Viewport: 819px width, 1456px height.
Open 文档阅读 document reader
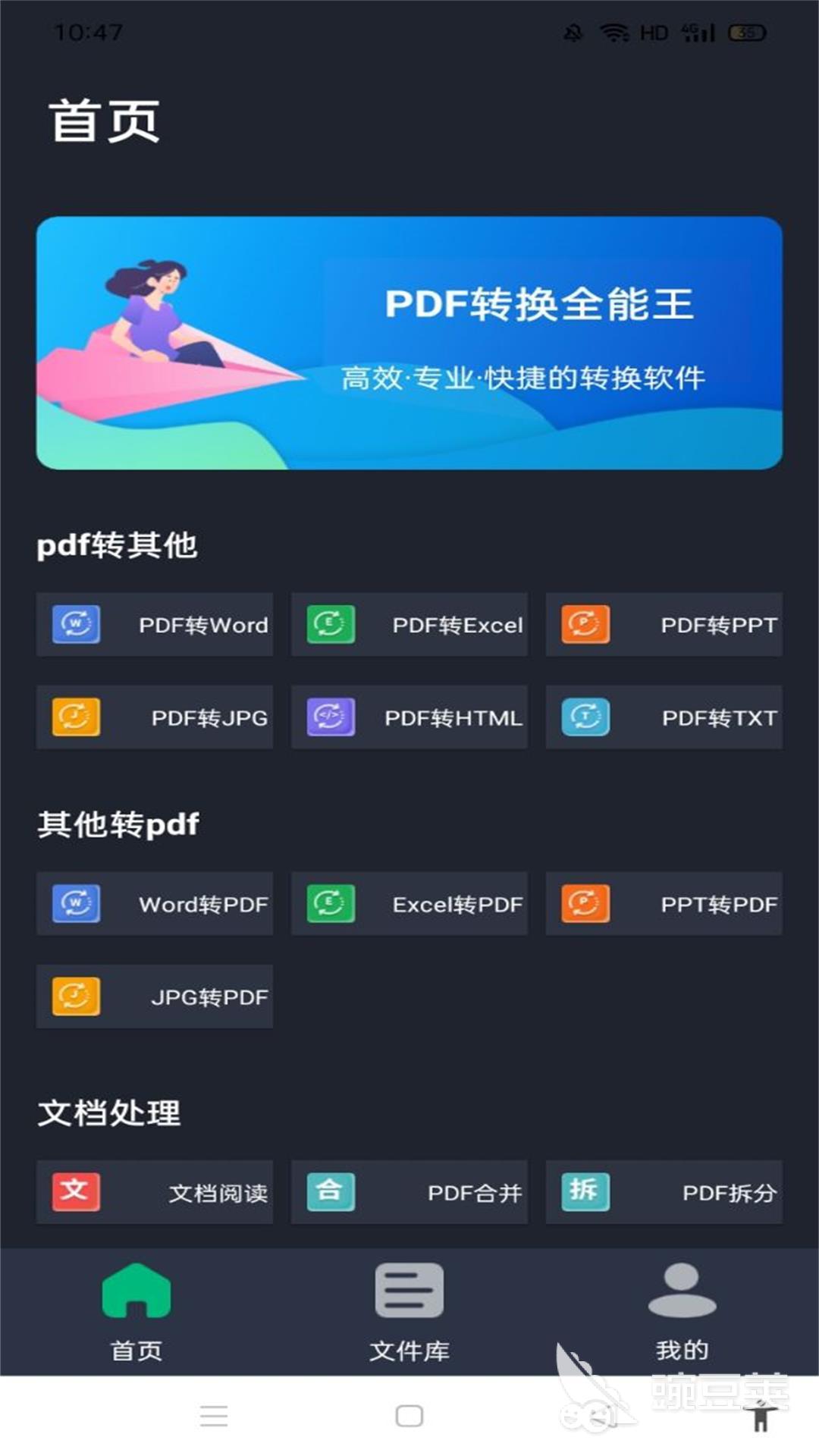(155, 1191)
